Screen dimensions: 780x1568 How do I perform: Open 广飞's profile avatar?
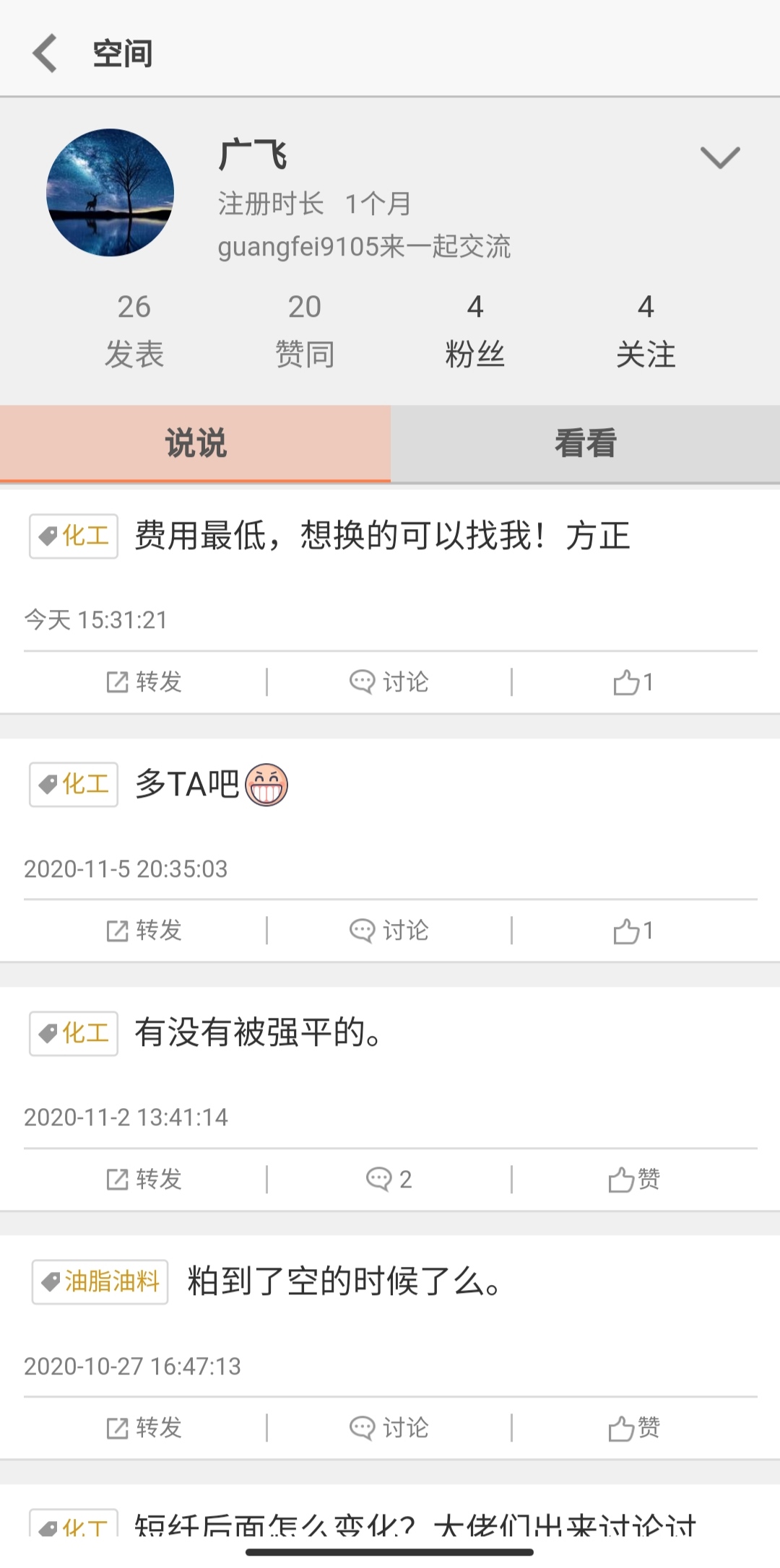click(x=110, y=193)
